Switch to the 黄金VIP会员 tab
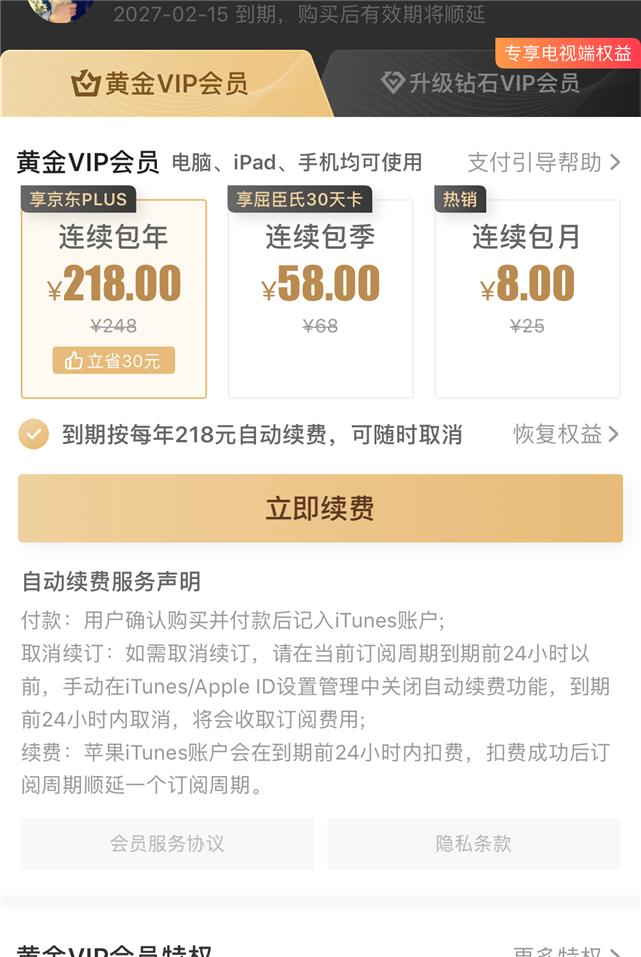 tap(160, 84)
